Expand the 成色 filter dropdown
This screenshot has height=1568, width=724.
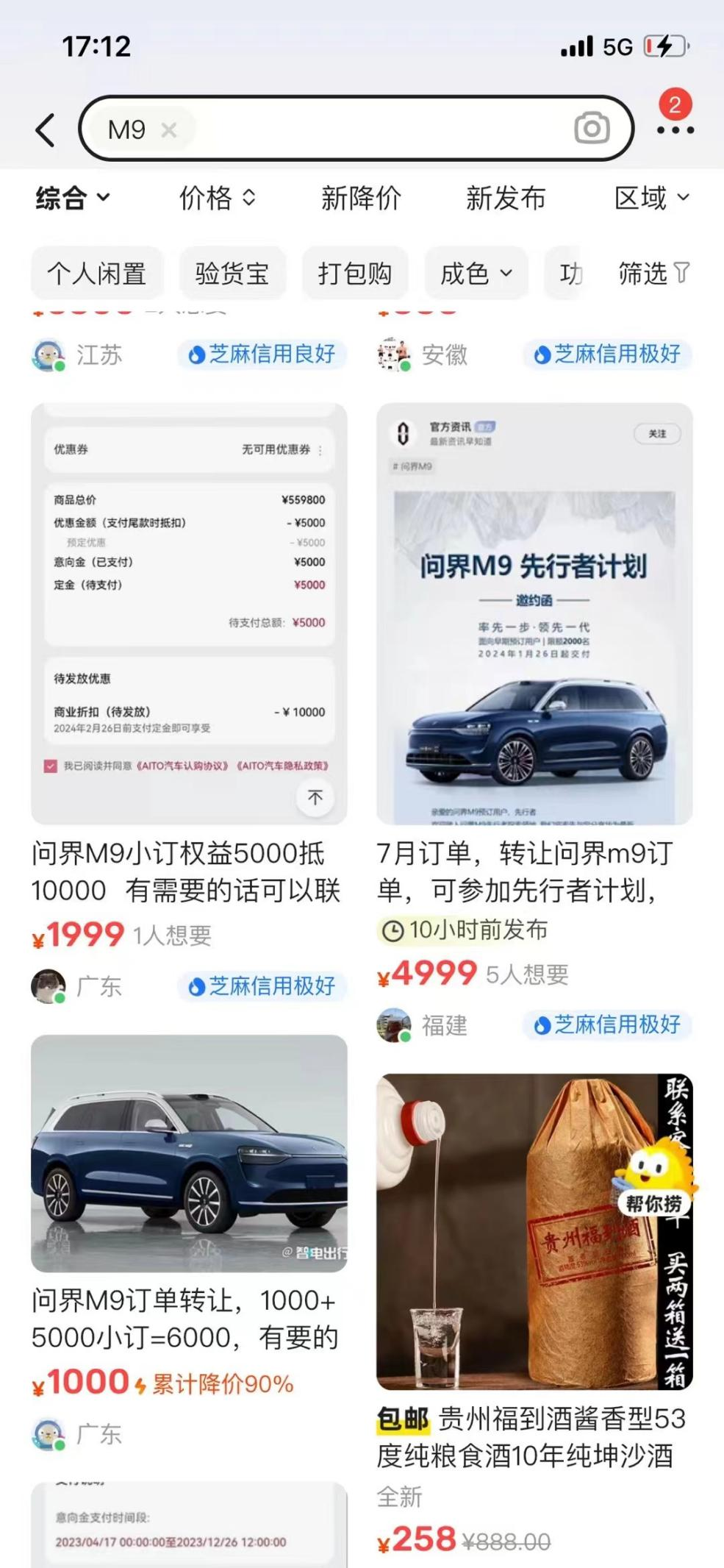(476, 274)
